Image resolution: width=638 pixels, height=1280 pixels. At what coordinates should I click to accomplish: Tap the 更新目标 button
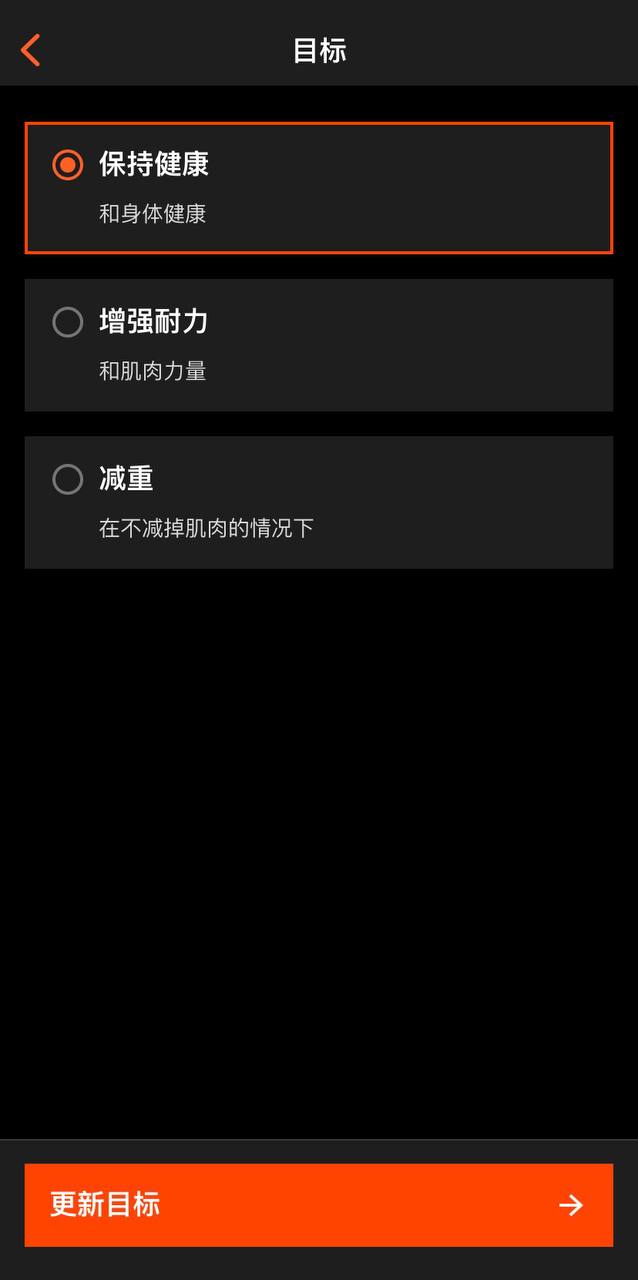point(318,1204)
